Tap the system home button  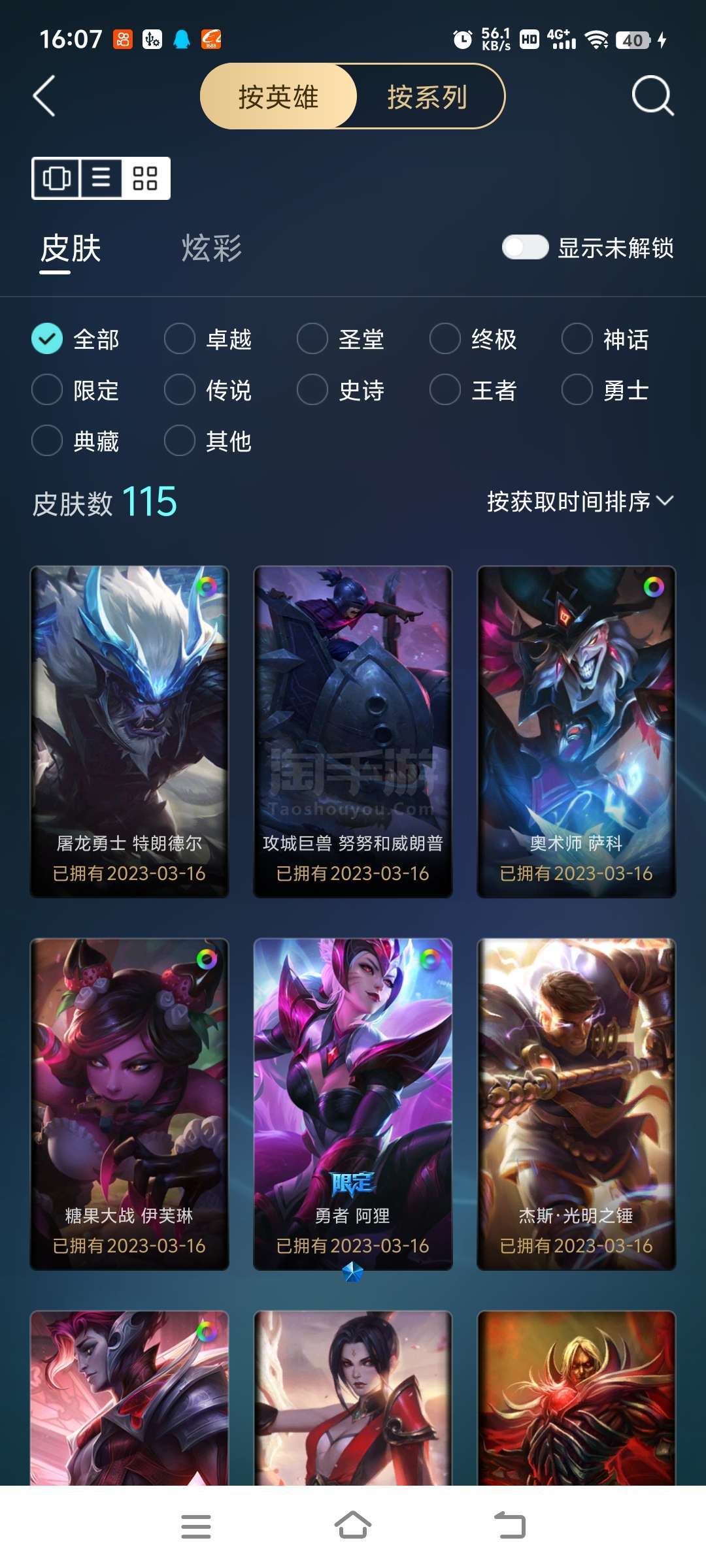353,1526
